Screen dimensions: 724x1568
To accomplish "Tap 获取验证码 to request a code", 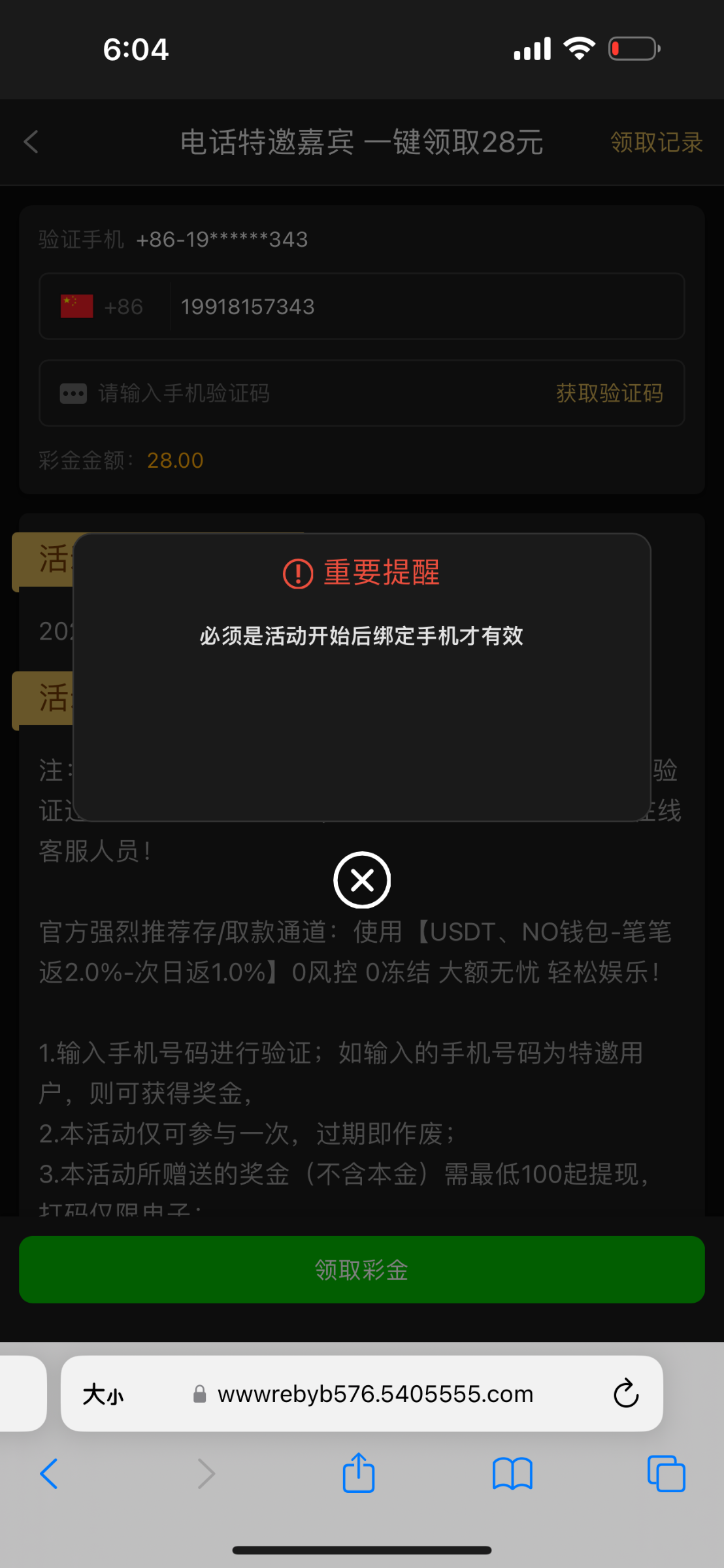I will pyautogui.click(x=608, y=393).
